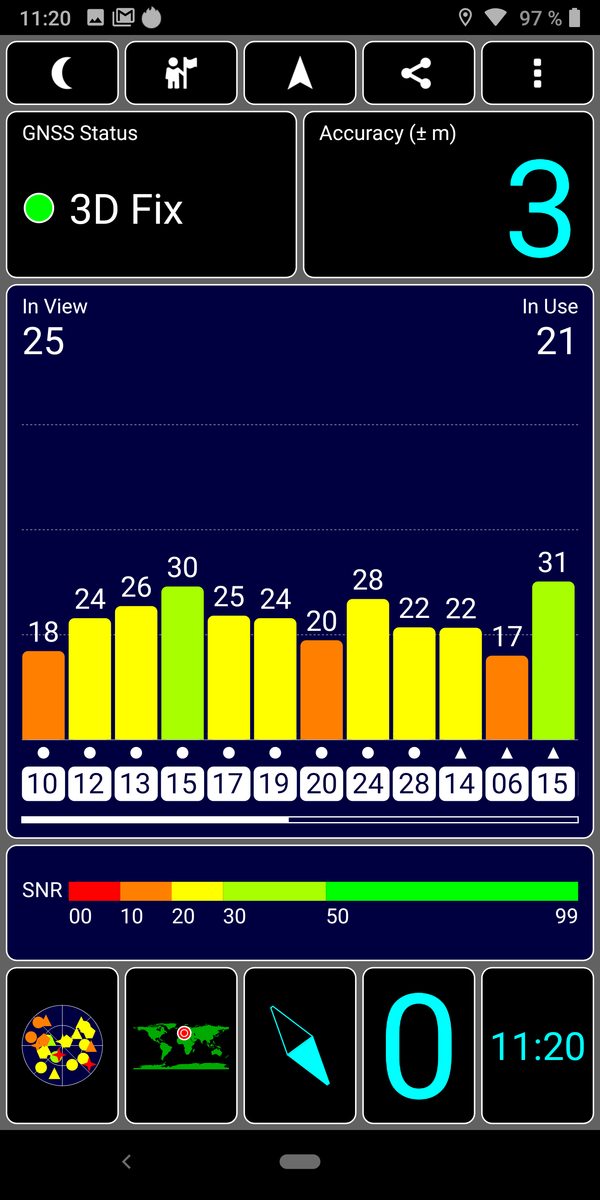Viewport: 600px width, 1200px height.
Task: Open the compass tile
Action: pos(300,1045)
